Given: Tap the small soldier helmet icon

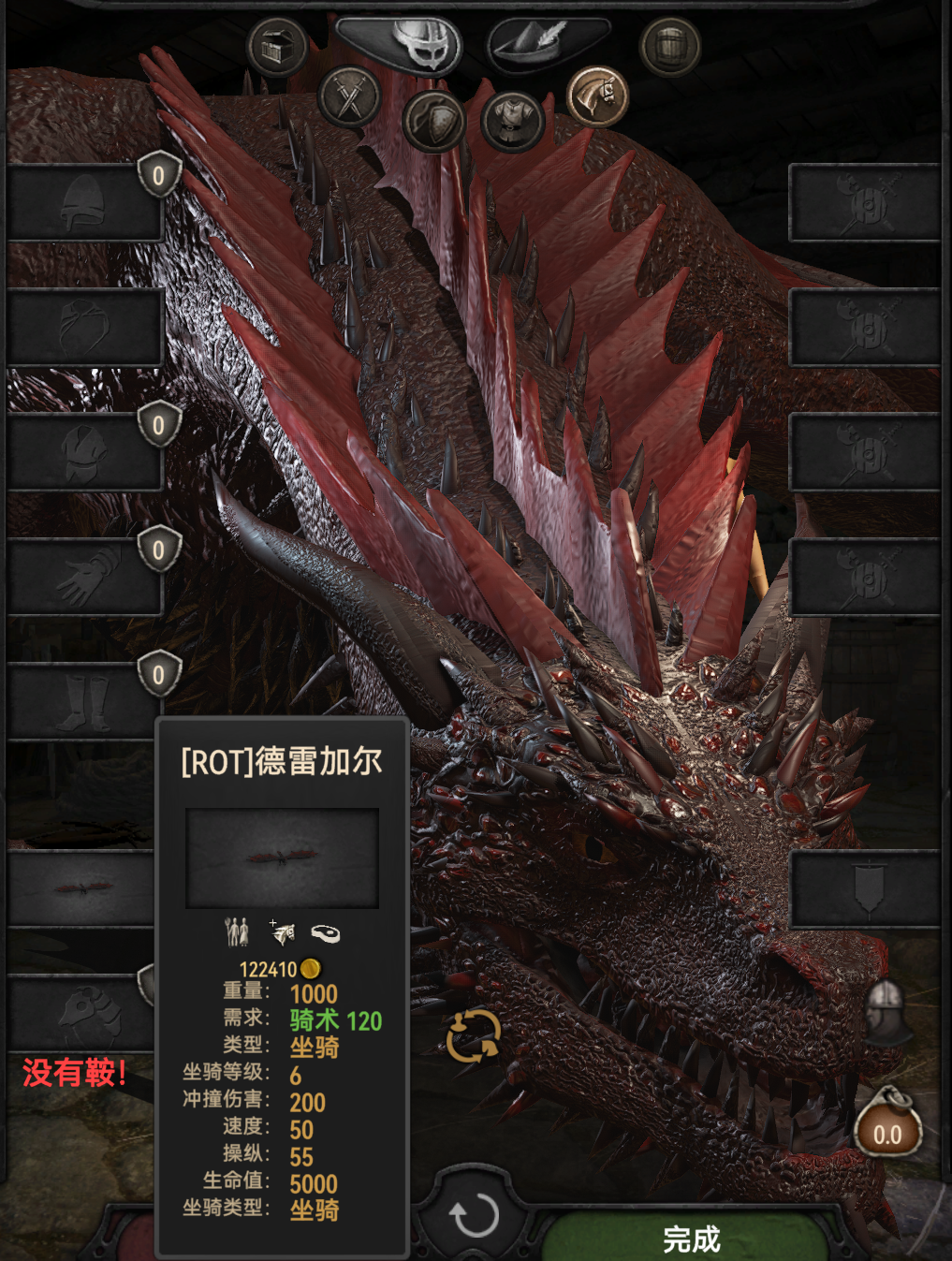Looking at the screenshot, I should click(886, 1011).
